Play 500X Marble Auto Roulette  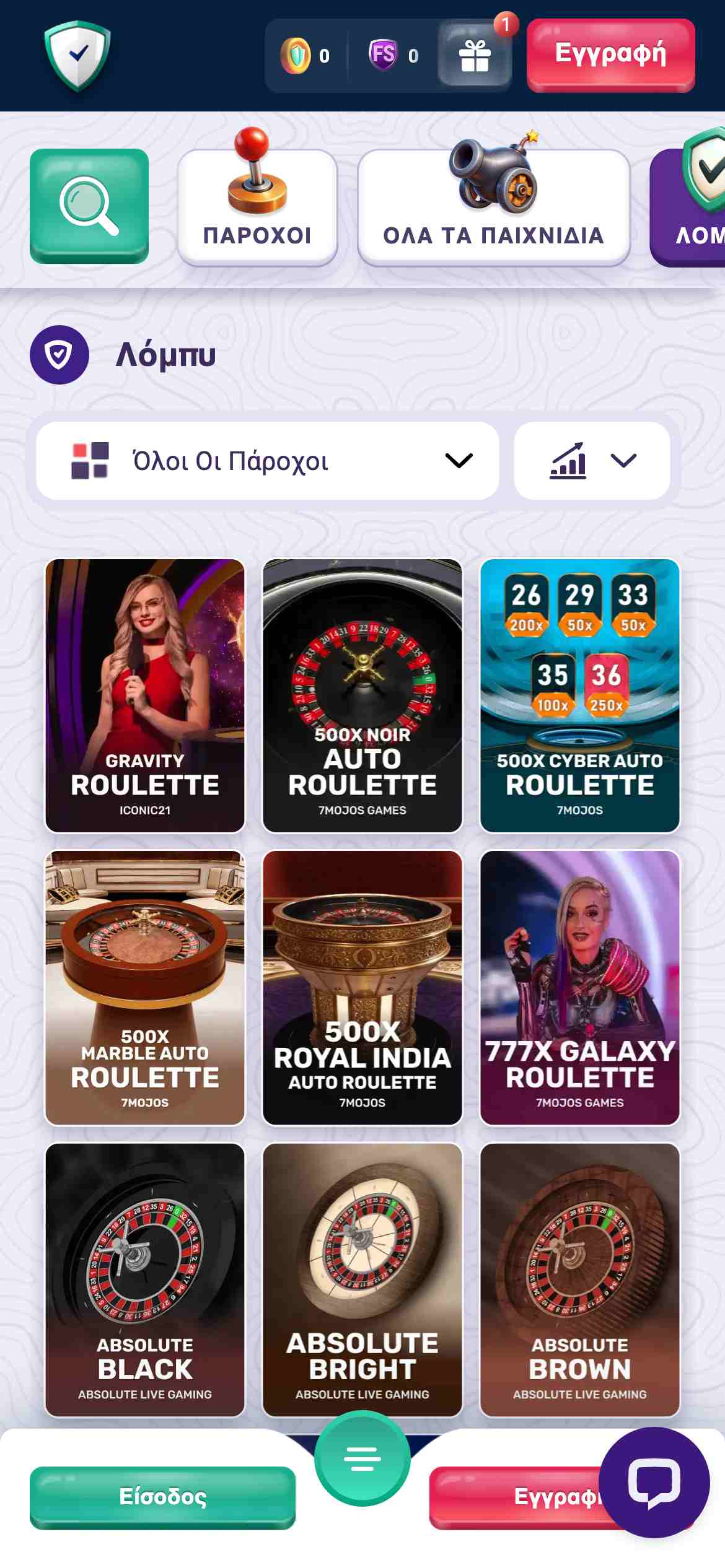(145, 988)
